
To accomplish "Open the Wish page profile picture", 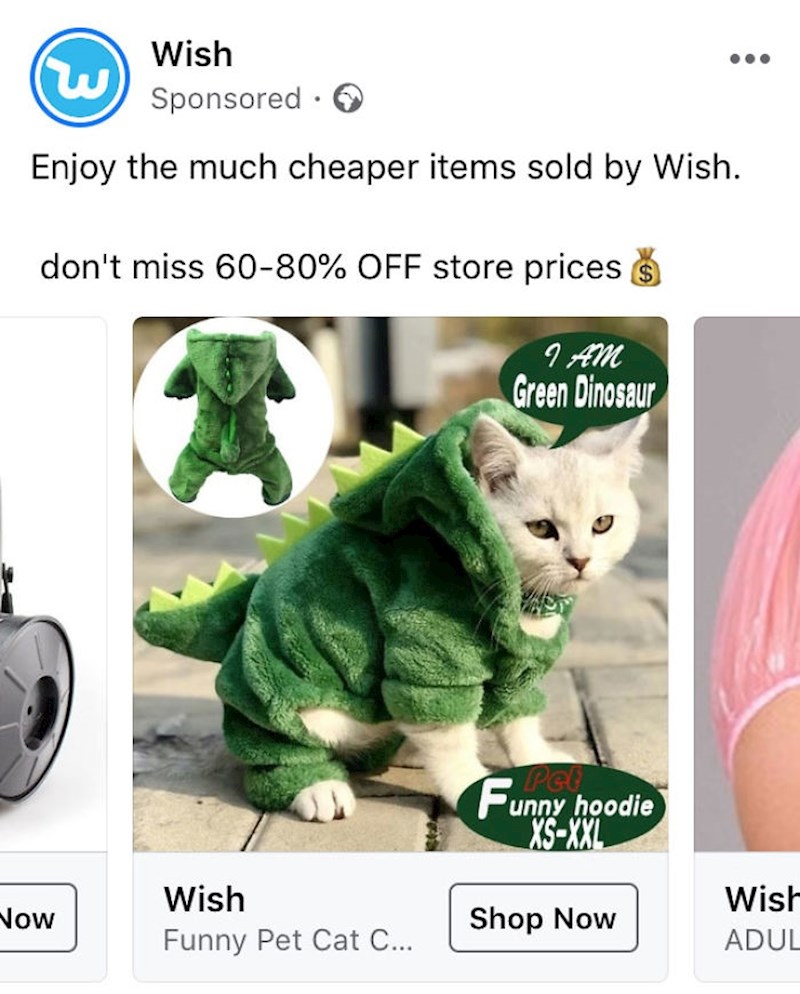I will click(x=80, y=77).
